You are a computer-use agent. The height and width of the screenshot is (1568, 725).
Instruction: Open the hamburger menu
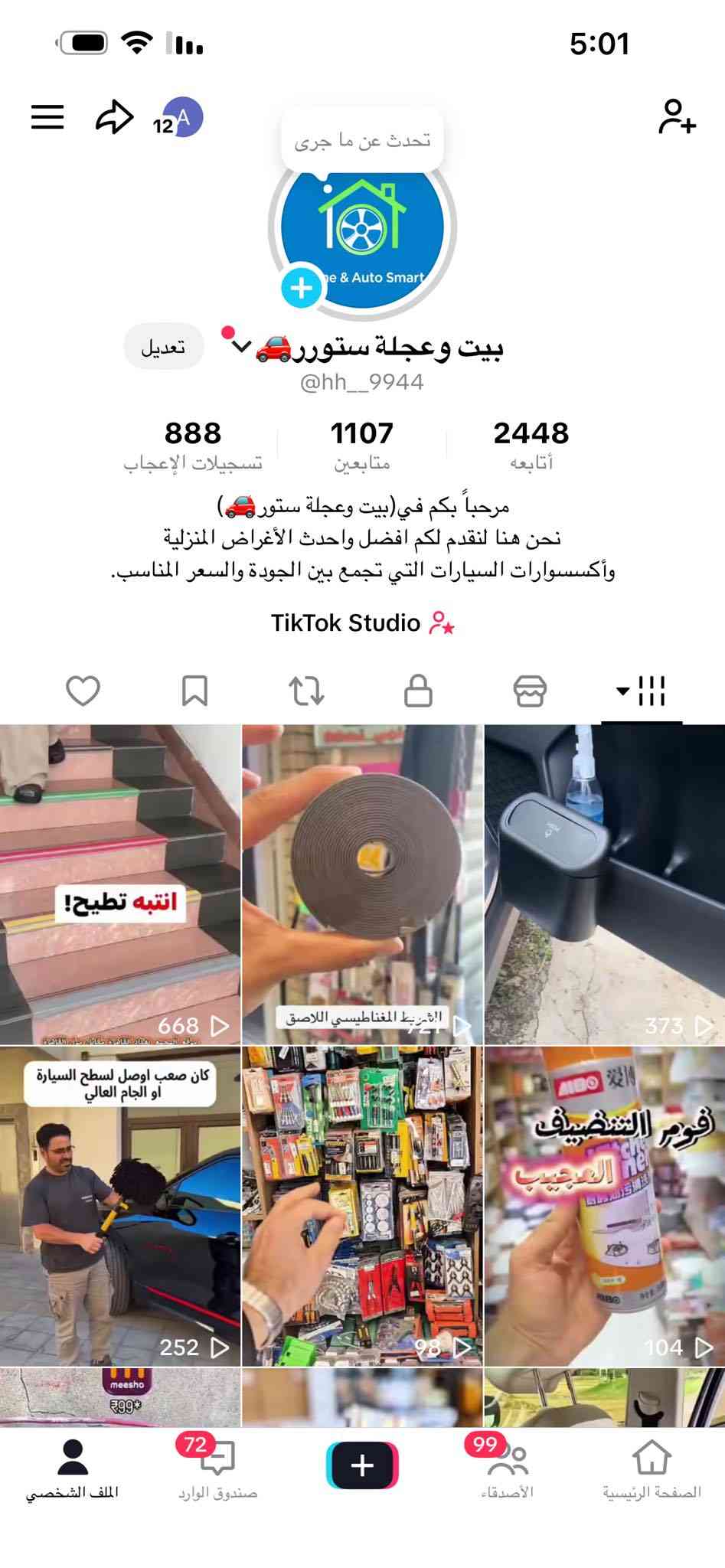(47, 117)
